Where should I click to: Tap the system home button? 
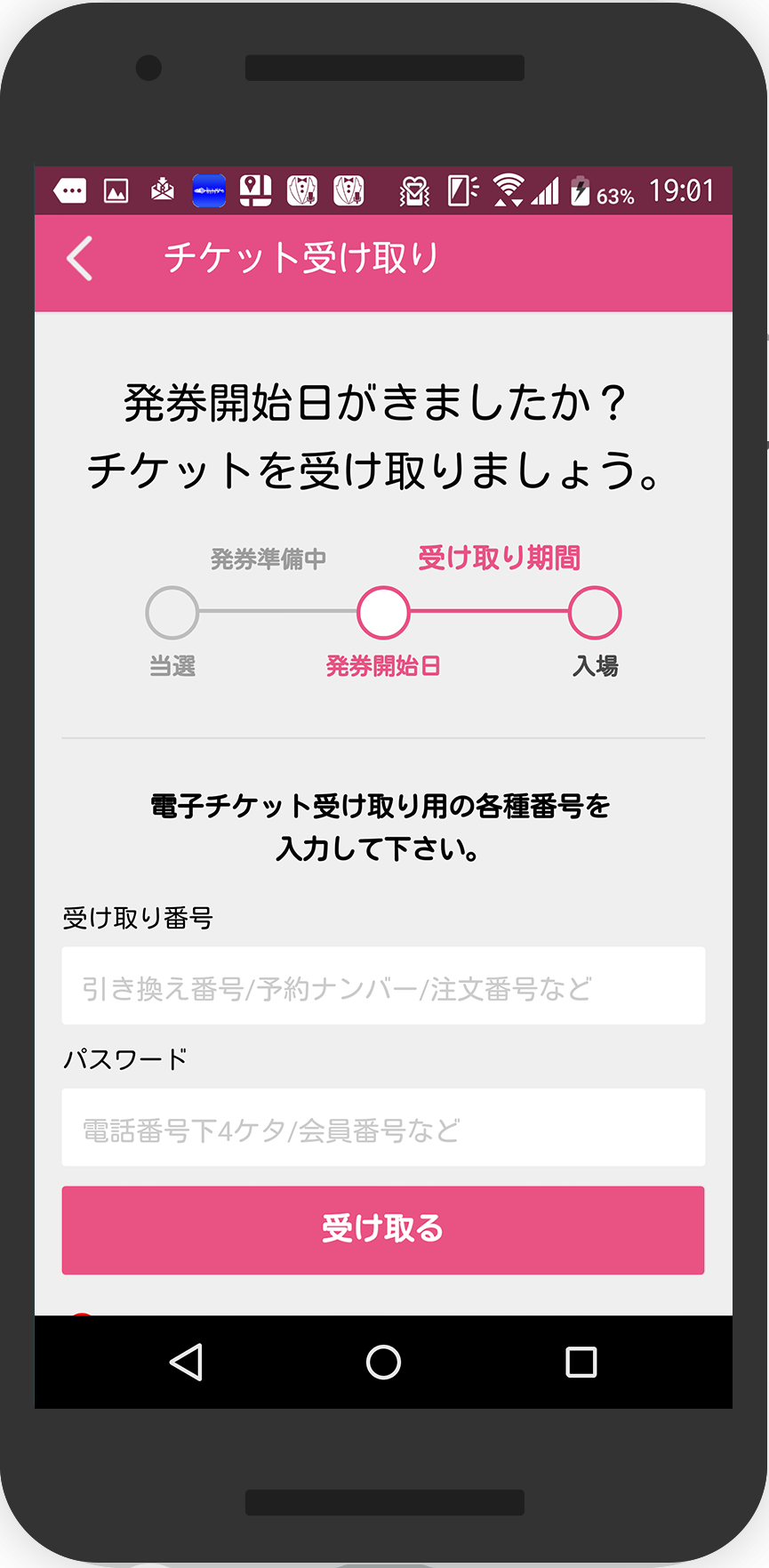pyautogui.click(x=383, y=1362)
